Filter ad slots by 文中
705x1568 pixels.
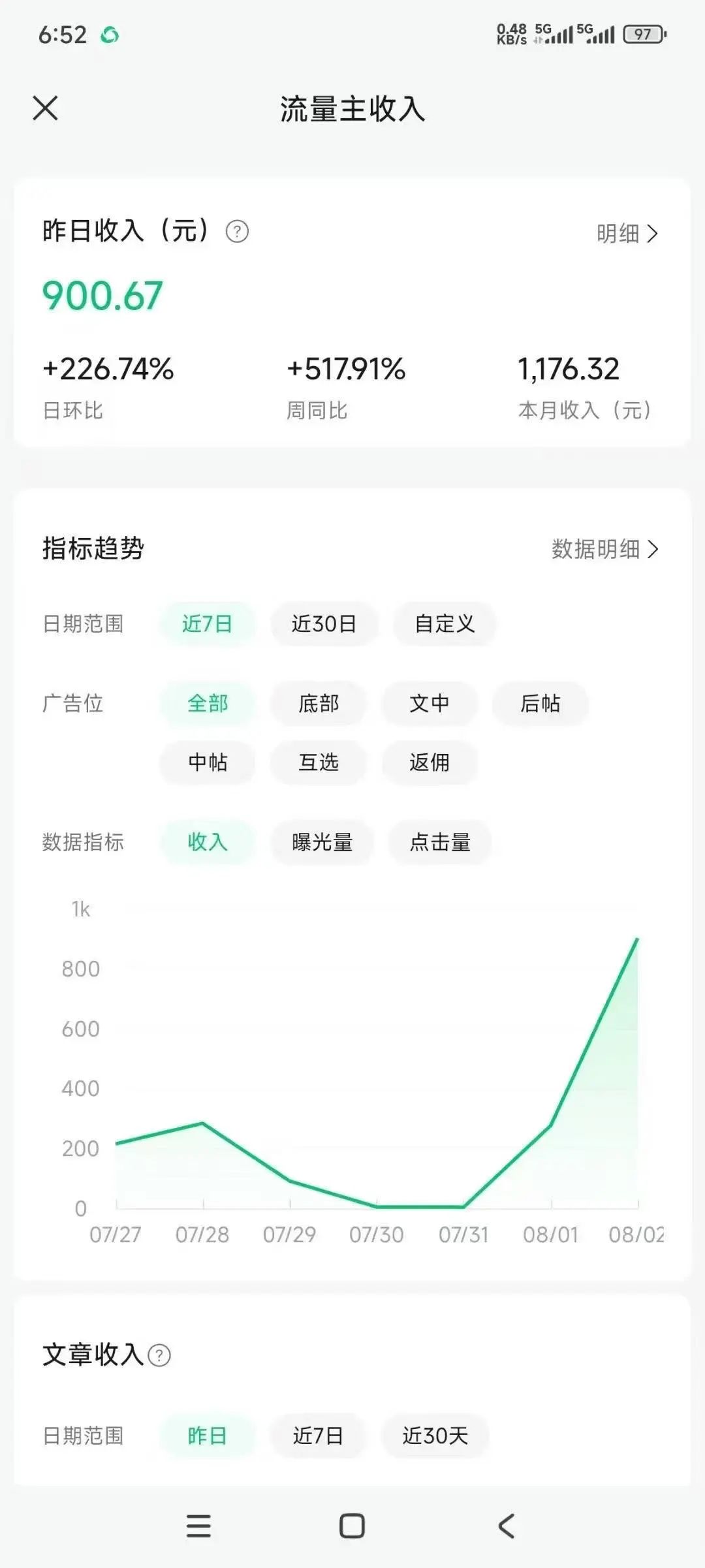point(430,704)
